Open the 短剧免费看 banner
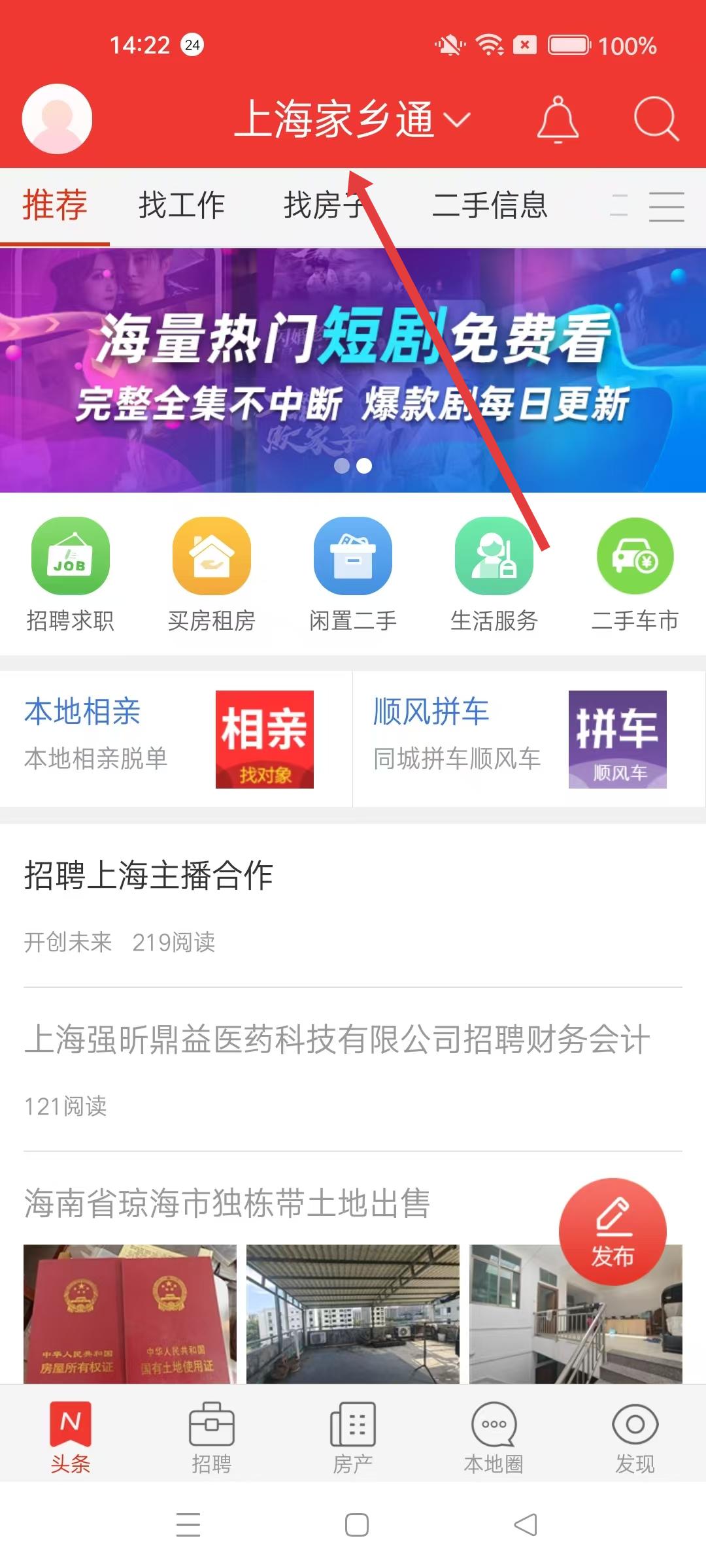706x1568 pixels. pos(353,370)
